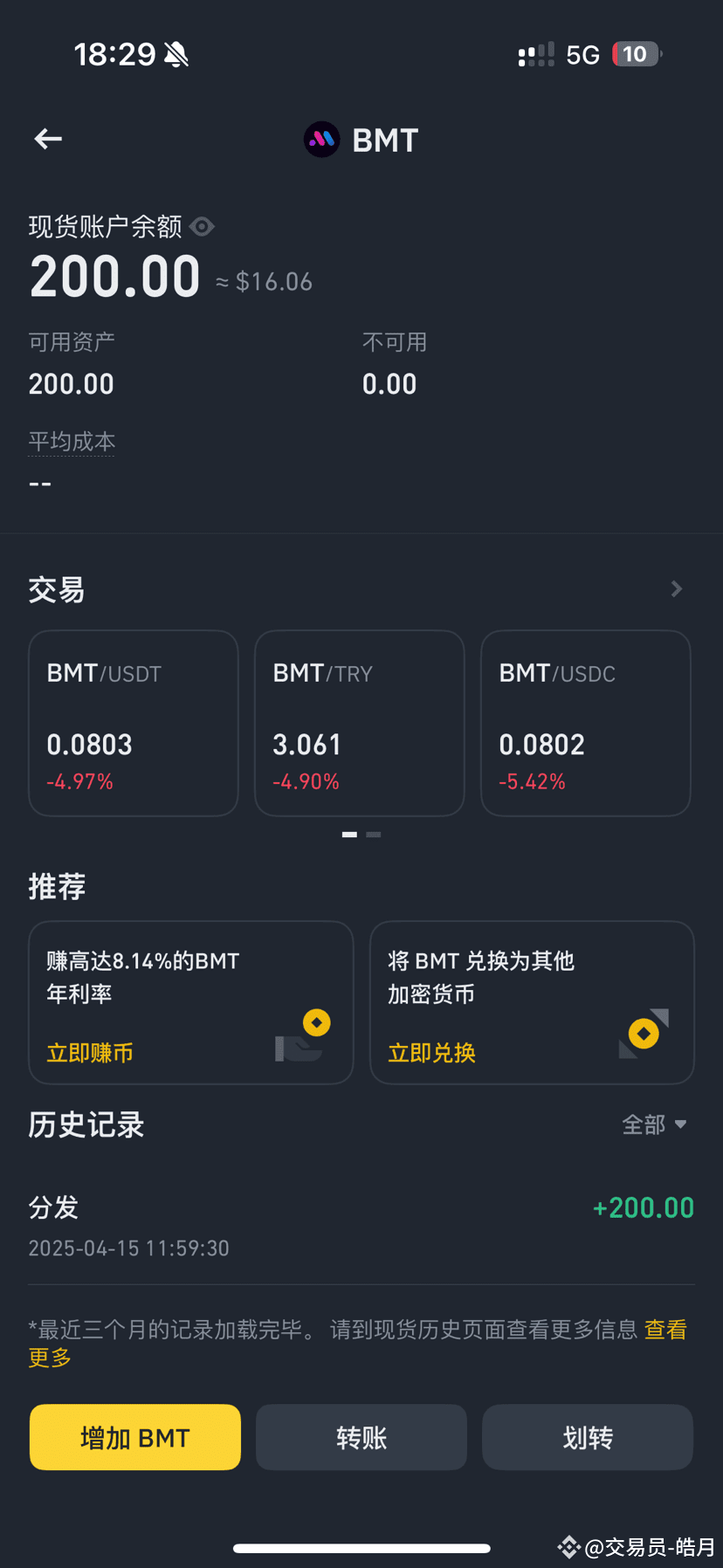Tap the 5G network indicator
723x1568 pixels.
[x=582, y=54]
